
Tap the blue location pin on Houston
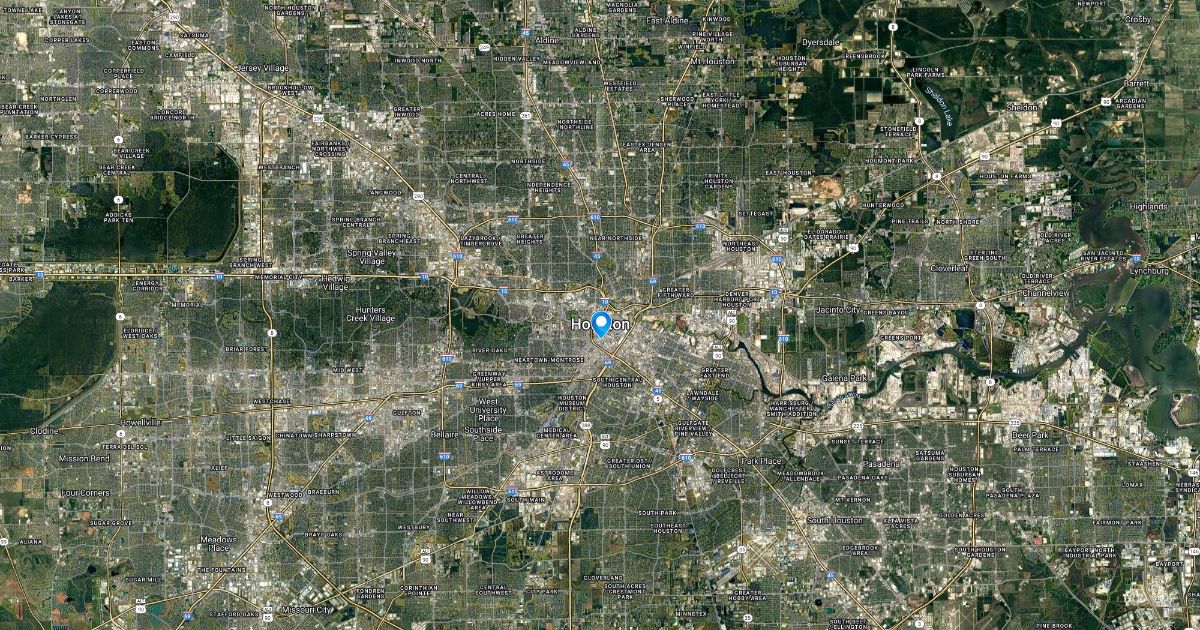click(x=601, y=324)
